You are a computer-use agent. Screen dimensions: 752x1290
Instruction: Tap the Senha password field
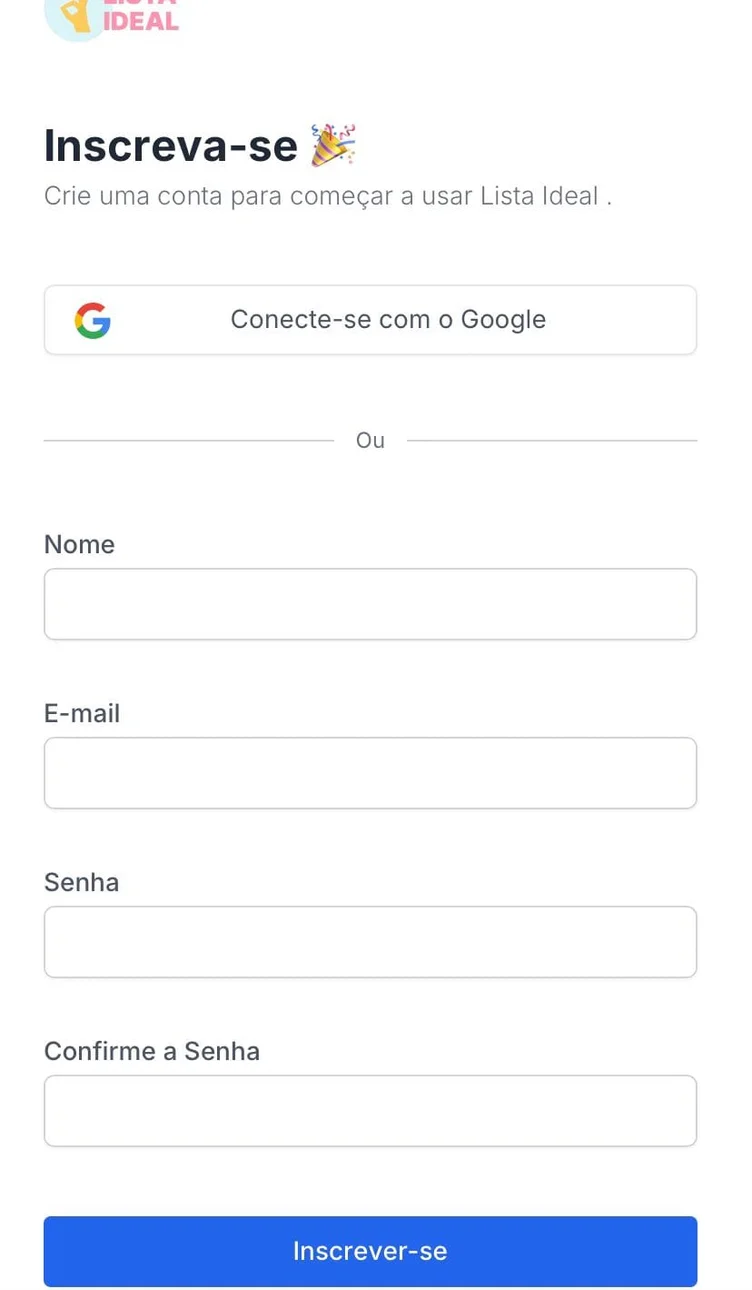370,942
